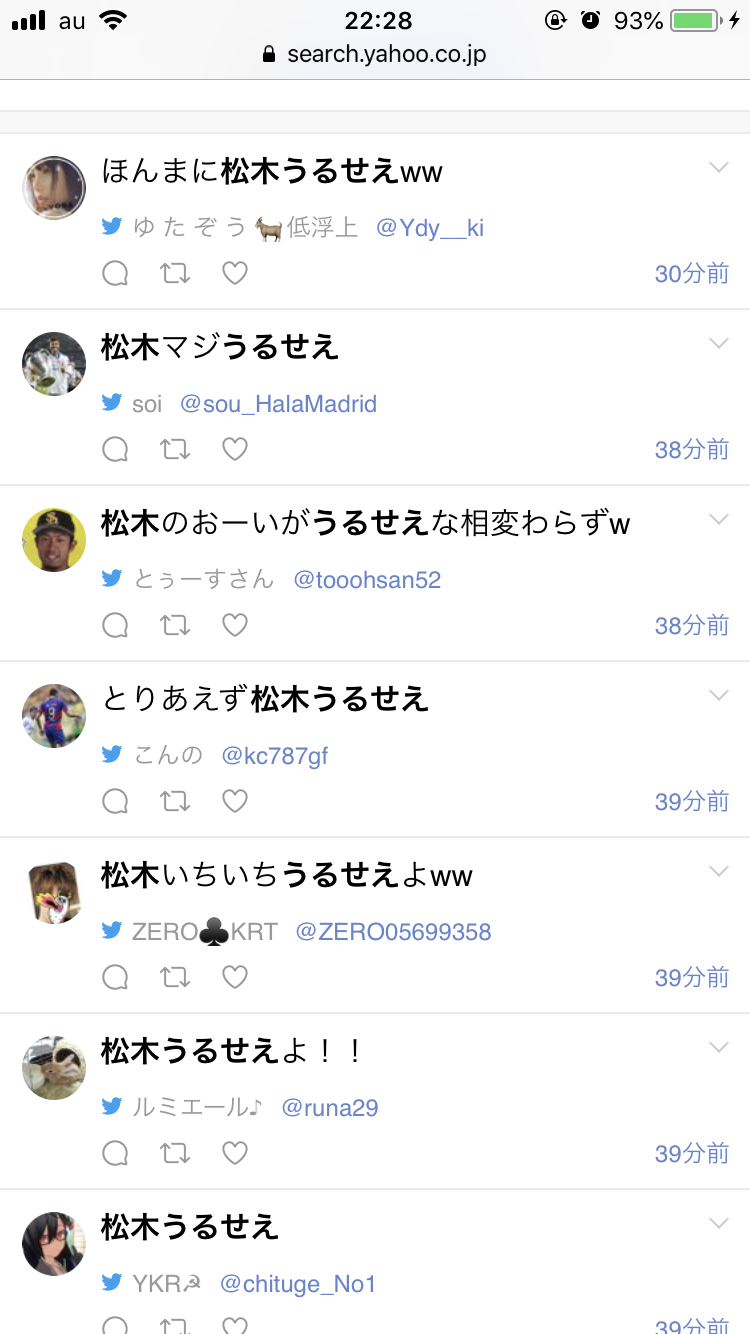Expand the chevron on @sou_HalaMadrid's tweet
This screenshot has height=1334, width=750.
(719, 344)
